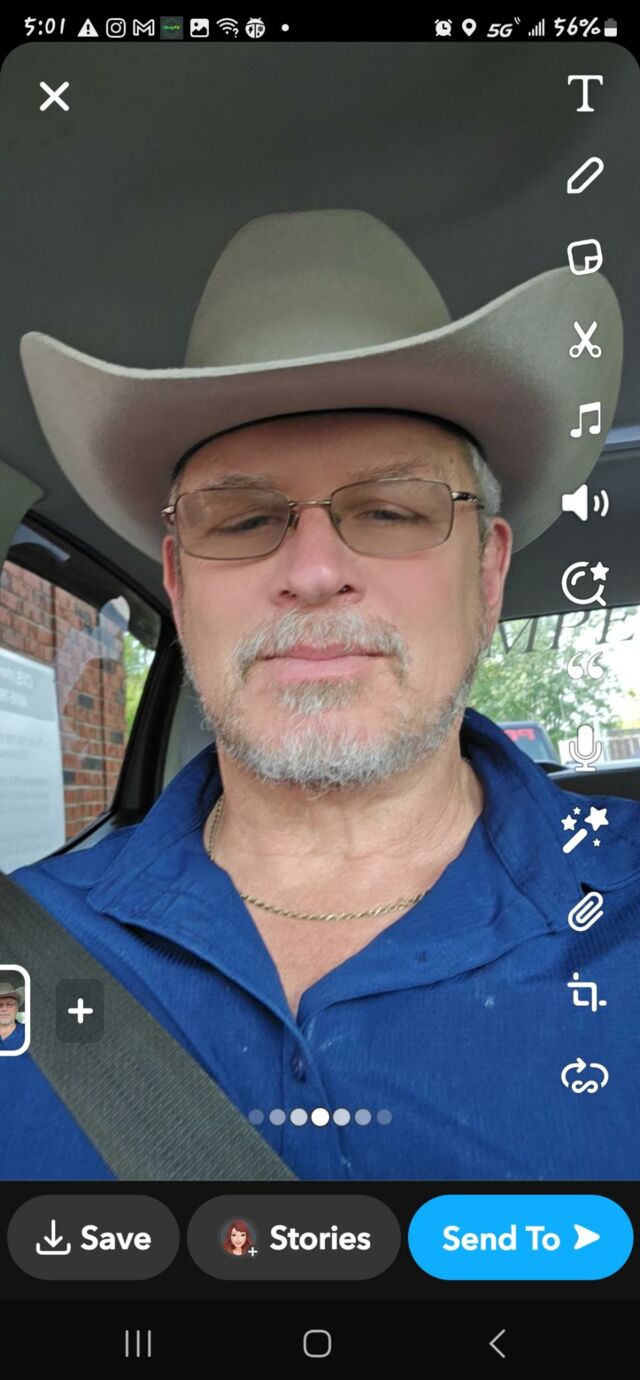Close the snap preview with X
The height and width of the screenshot is (1380, 640).
pyautogui.click(x=54, y=97)
